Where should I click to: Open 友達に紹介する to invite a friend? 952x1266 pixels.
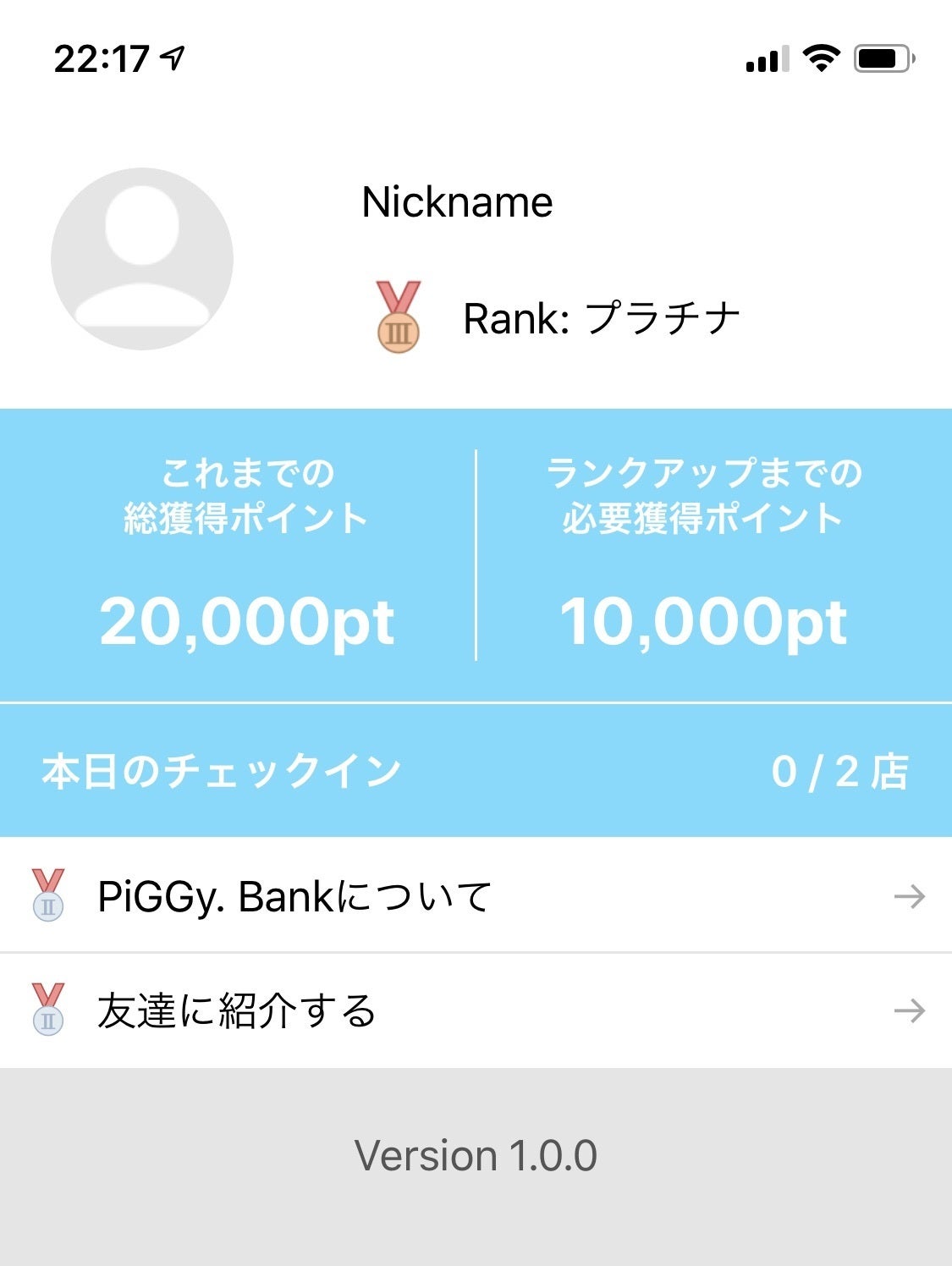coord(476,1010)
